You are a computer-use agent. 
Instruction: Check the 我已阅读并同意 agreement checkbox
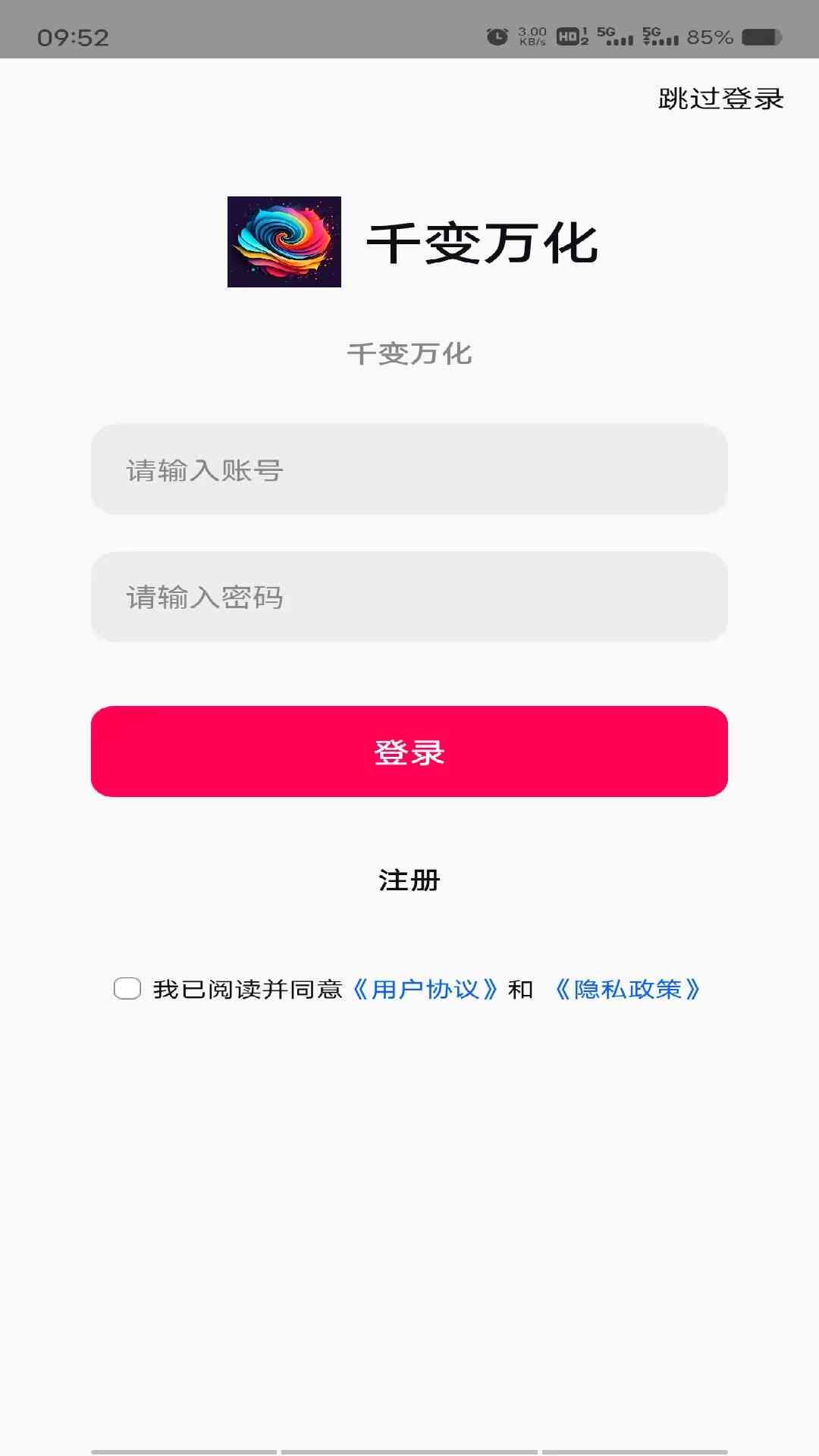[127, 989]
